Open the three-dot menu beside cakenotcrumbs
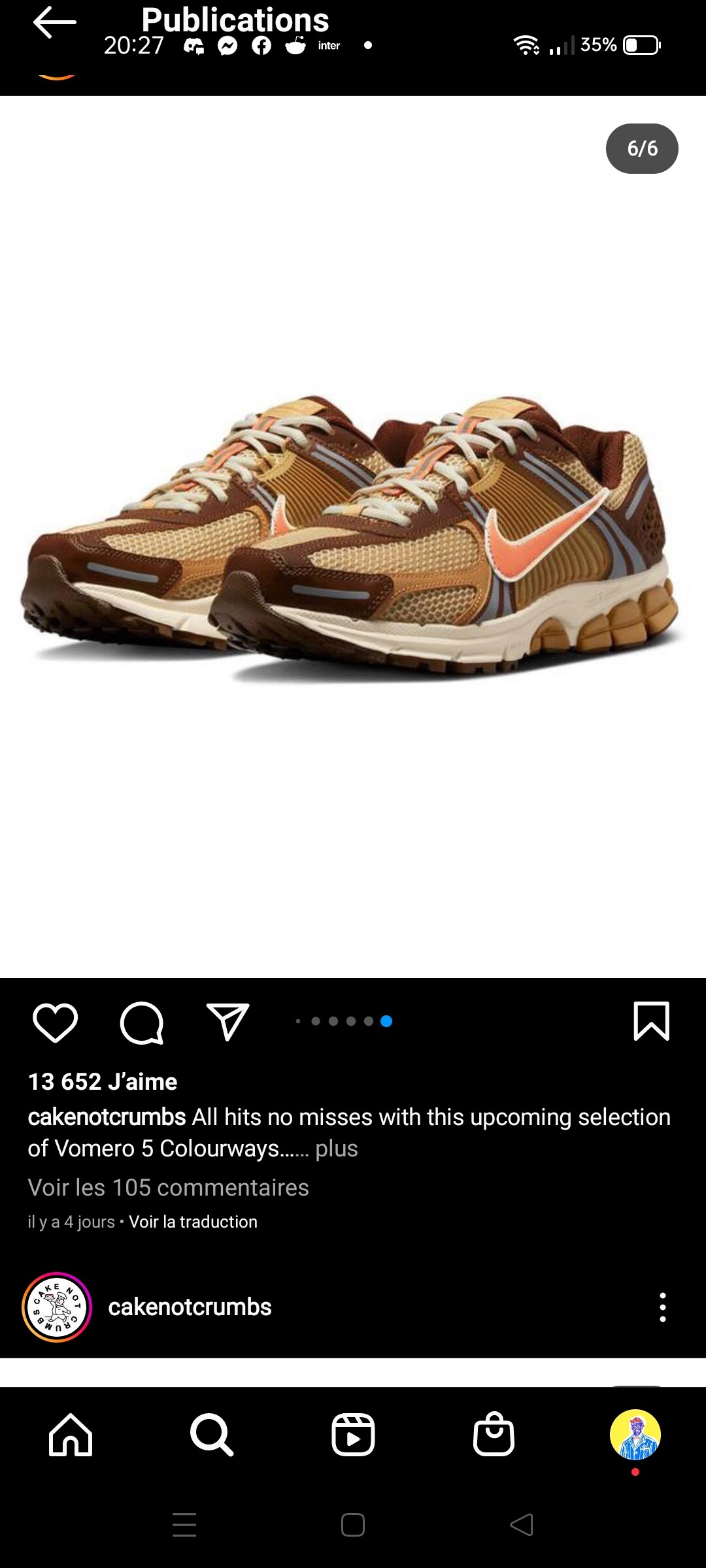This screenshot has width=706, height=1568. pos(662,1307)
